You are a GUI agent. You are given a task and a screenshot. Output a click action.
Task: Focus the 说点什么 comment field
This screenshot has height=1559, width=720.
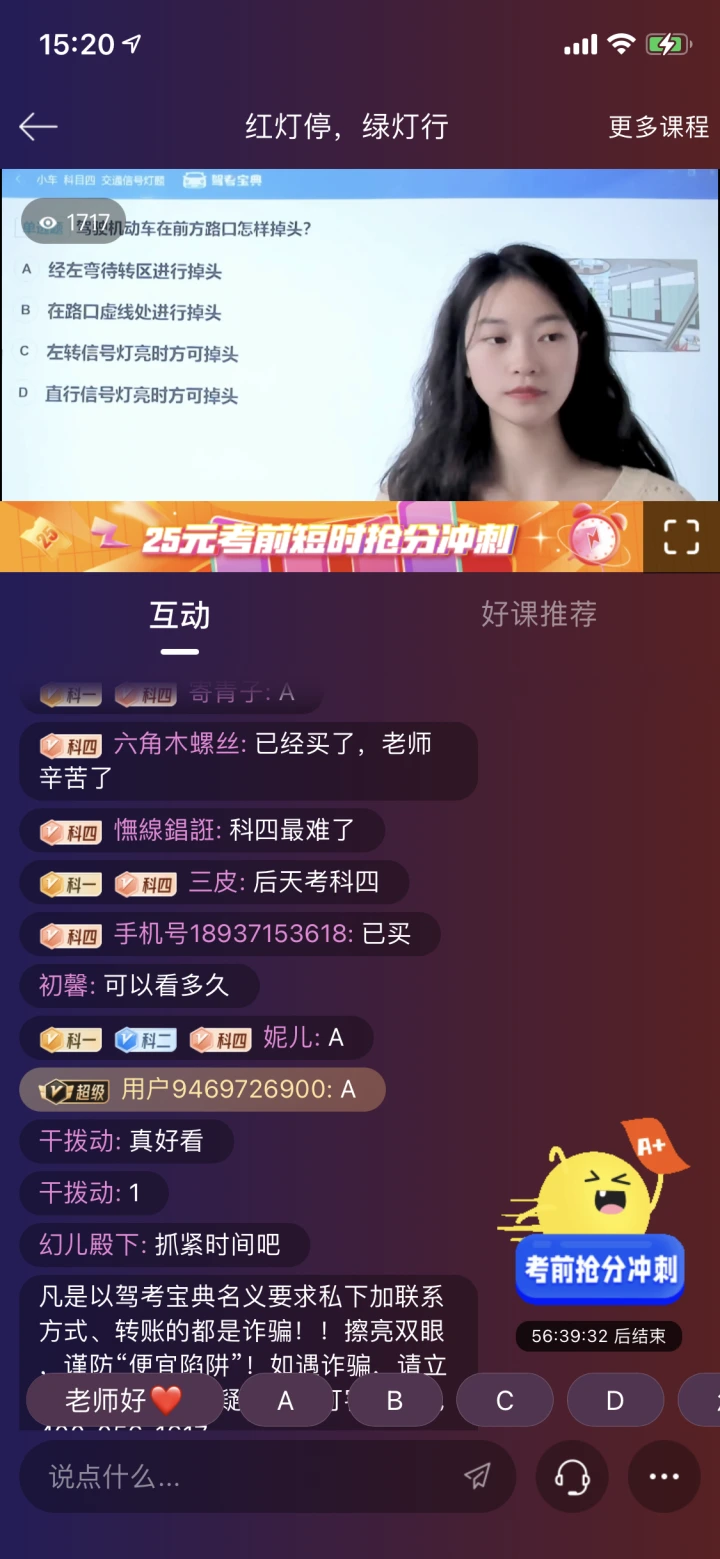pos(240,1476)
